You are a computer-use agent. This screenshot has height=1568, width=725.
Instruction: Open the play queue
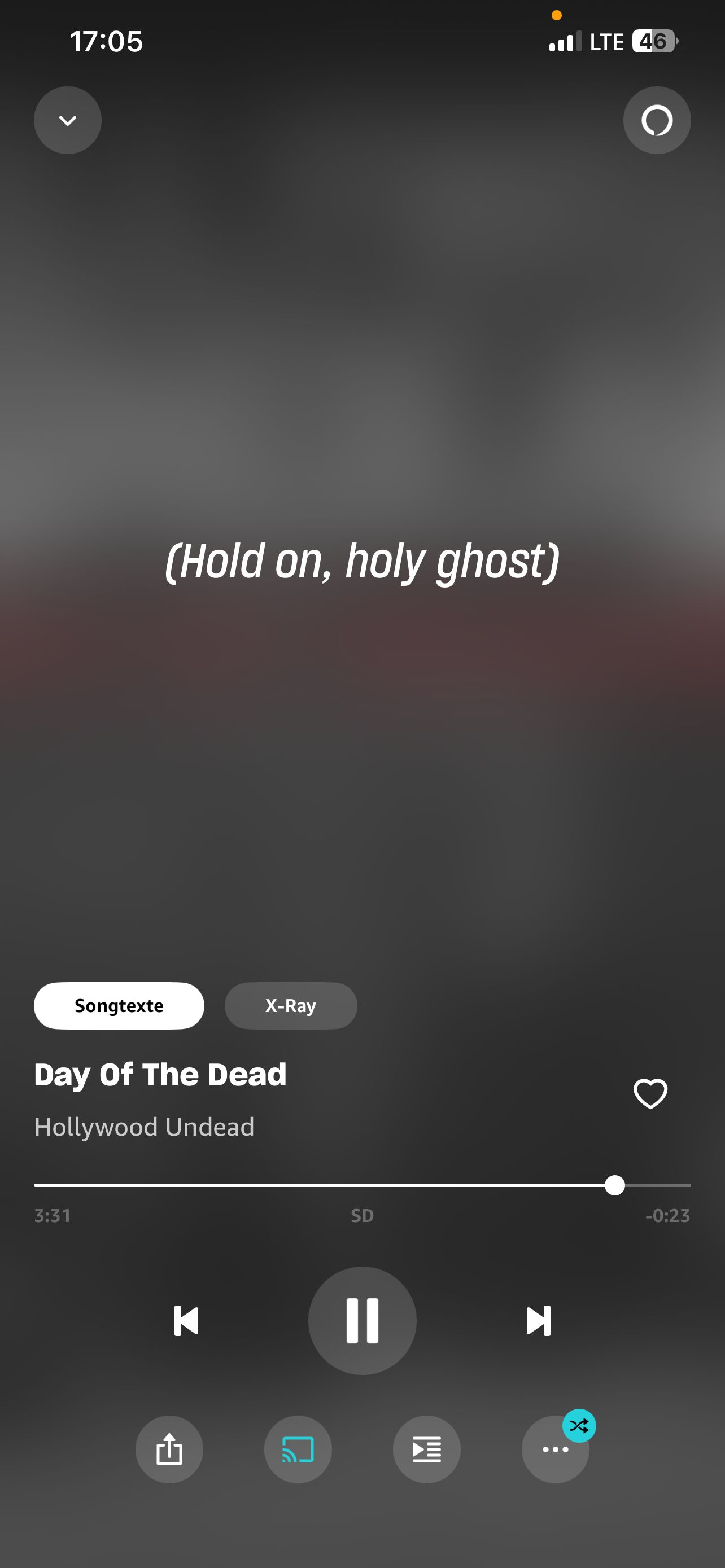point(427,1449)
